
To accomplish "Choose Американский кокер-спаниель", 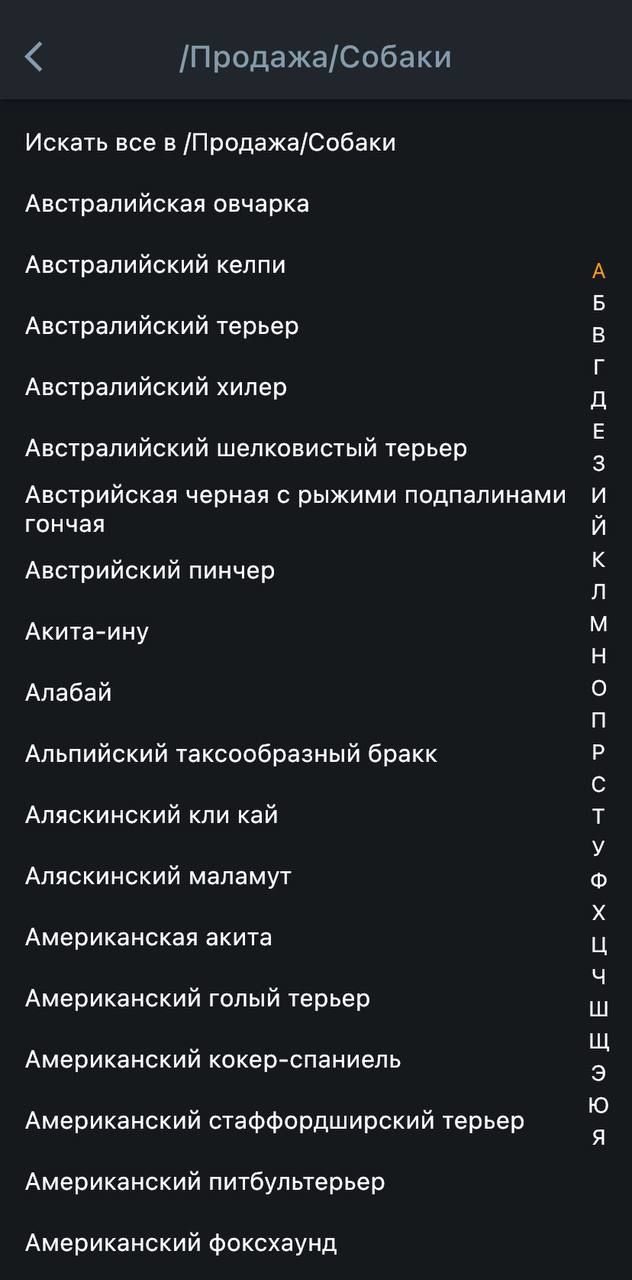I will click(x=212, y=1060).
